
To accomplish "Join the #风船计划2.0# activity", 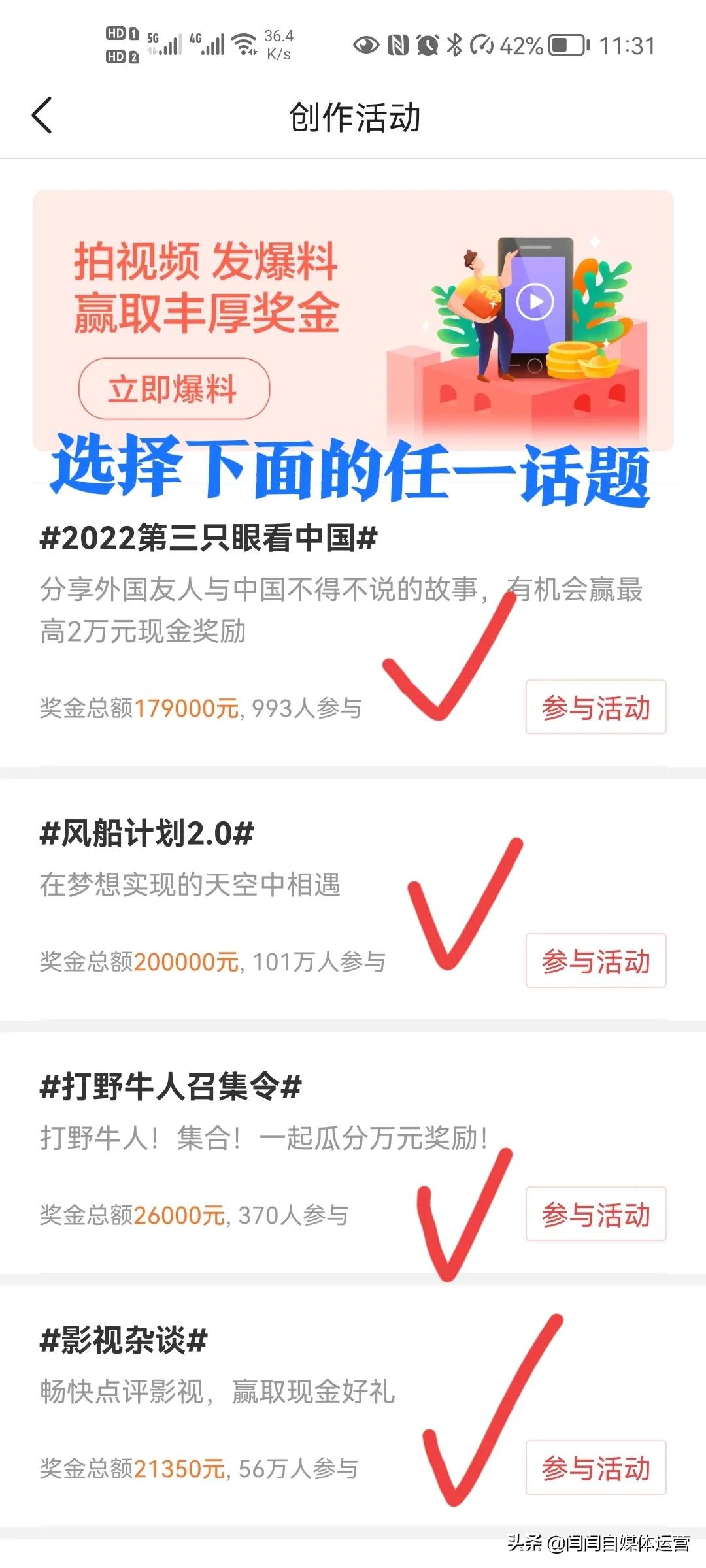I will pyautogui.click(x=596, y=961).
